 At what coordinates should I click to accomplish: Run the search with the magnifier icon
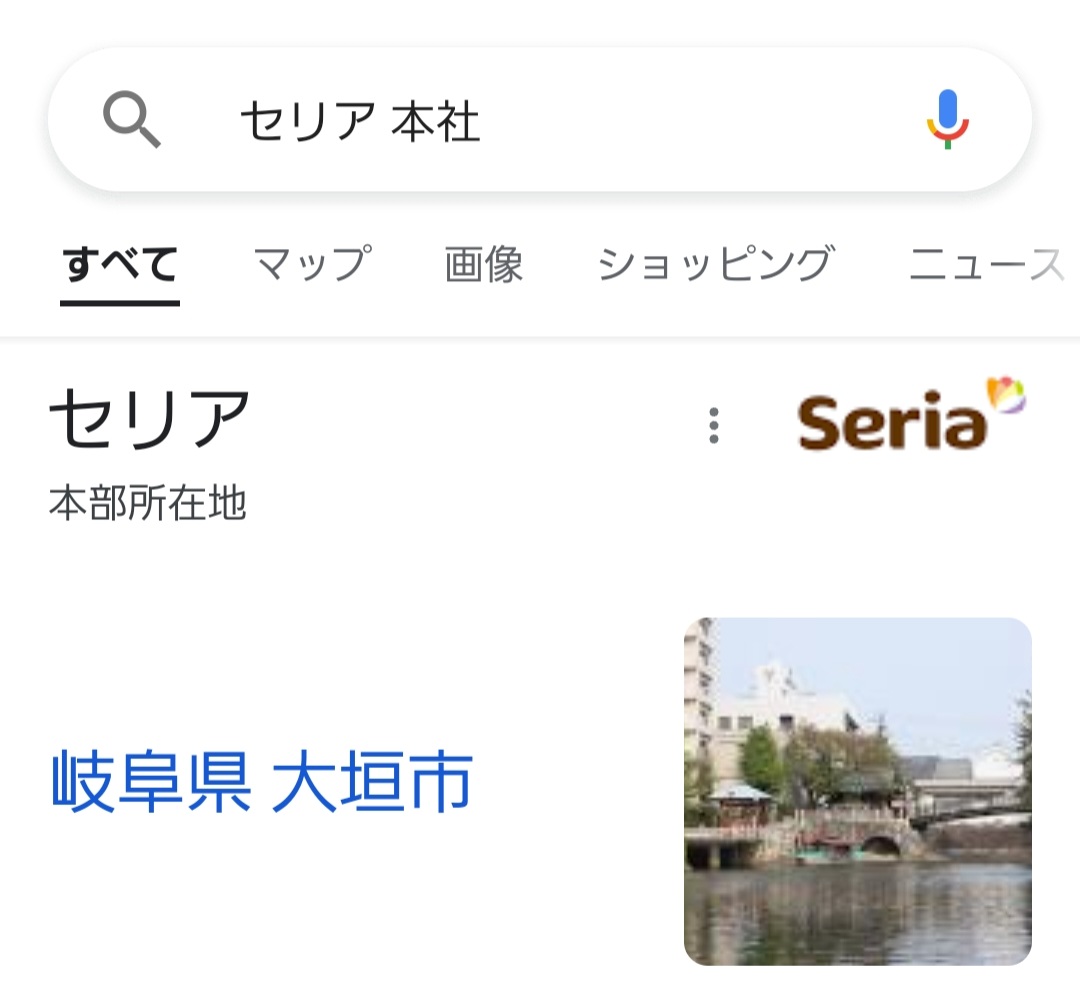click(132, 121)
